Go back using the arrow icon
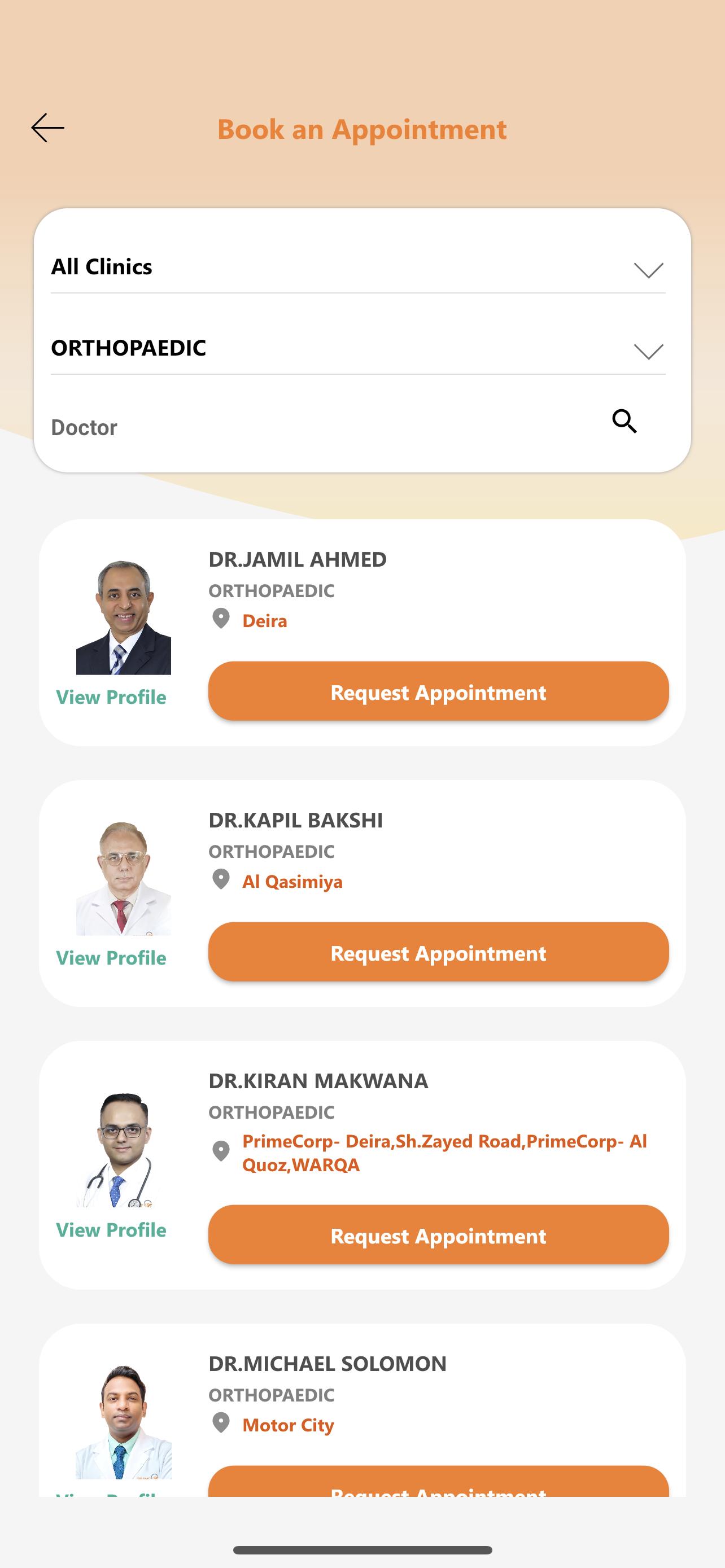Image resolution: width=725 pixels, height=1568 pixels. coord(47,128)
